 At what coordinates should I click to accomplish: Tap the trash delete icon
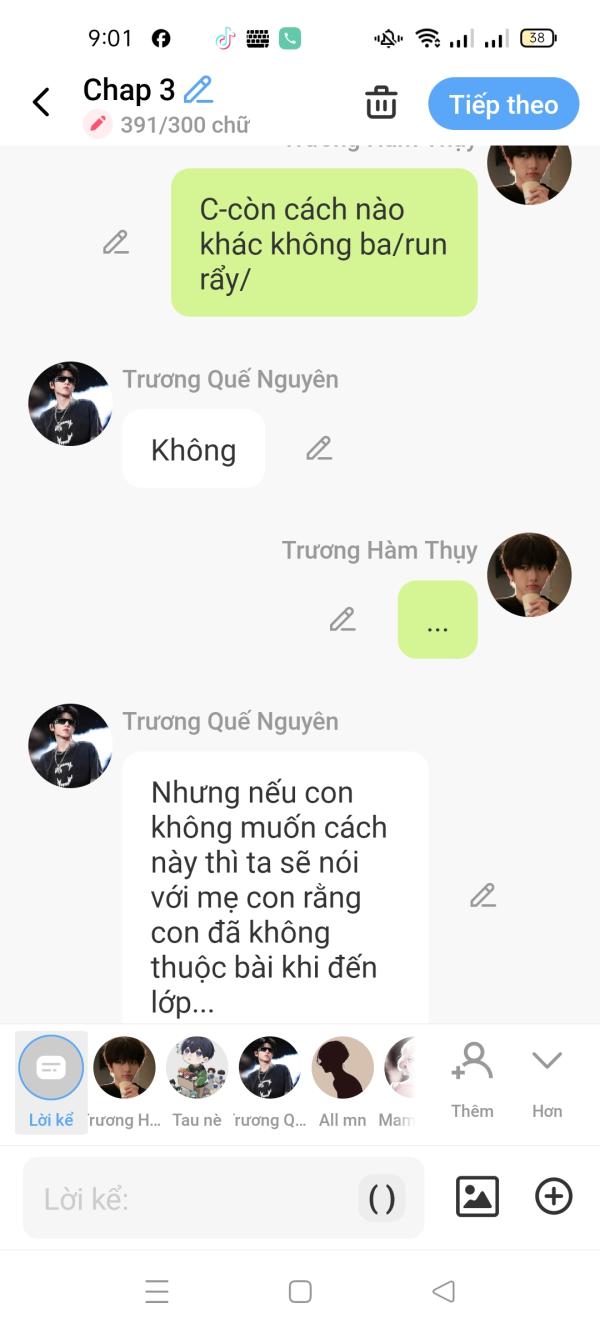[x=380, y=103]
